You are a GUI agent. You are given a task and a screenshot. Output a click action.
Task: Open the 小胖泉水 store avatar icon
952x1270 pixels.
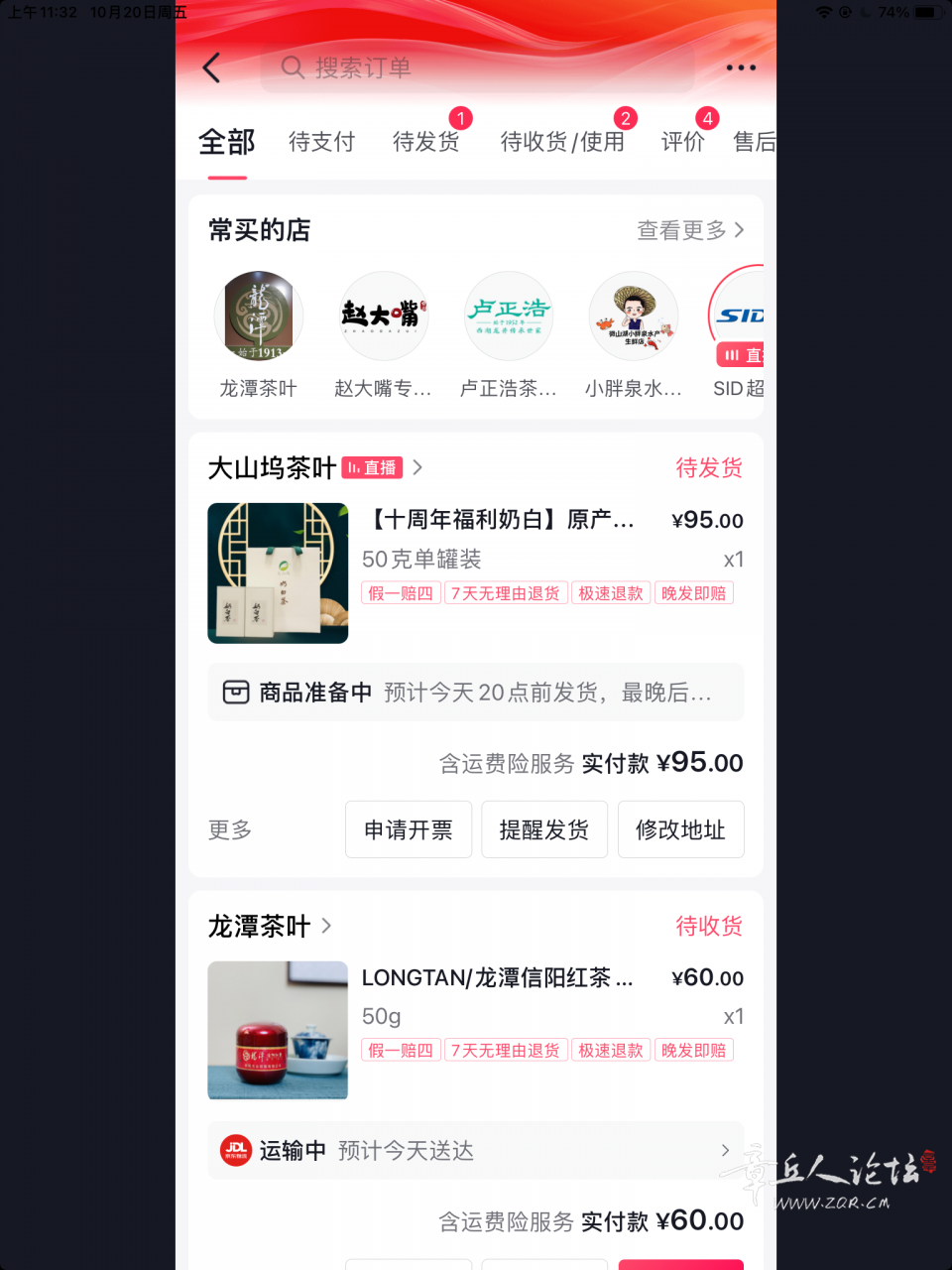click(633, 315)
